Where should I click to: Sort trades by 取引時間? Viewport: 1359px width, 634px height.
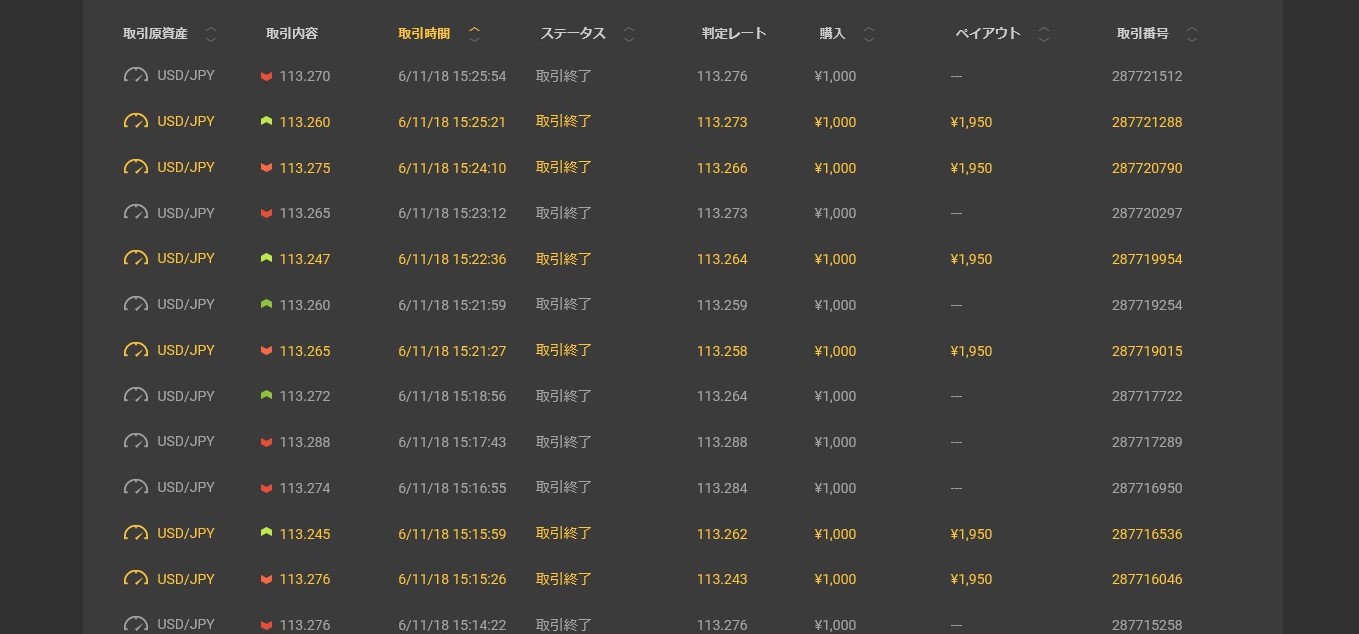click(474, 34)
